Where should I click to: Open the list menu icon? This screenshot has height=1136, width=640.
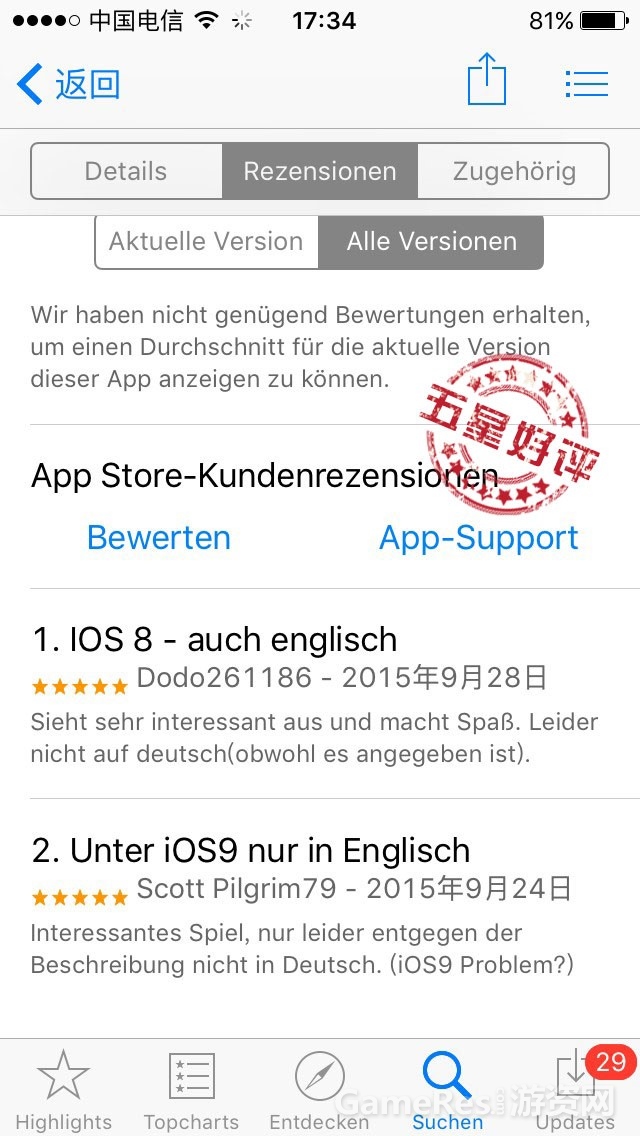tap(586, 83)
